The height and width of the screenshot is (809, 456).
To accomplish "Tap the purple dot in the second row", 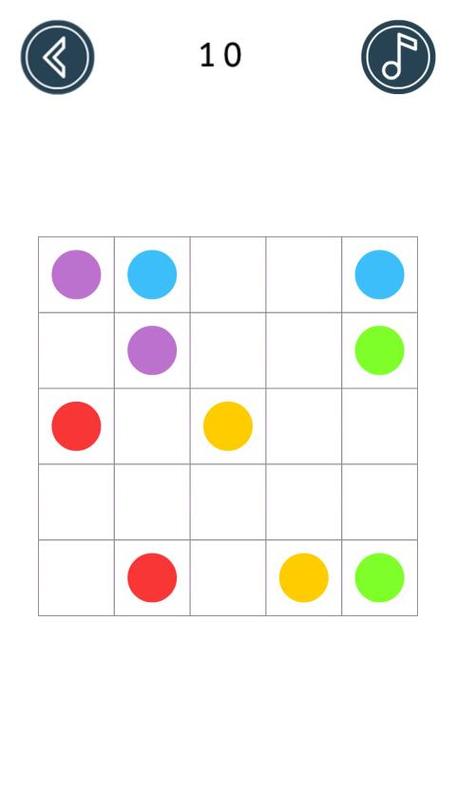I will [152, 350].
